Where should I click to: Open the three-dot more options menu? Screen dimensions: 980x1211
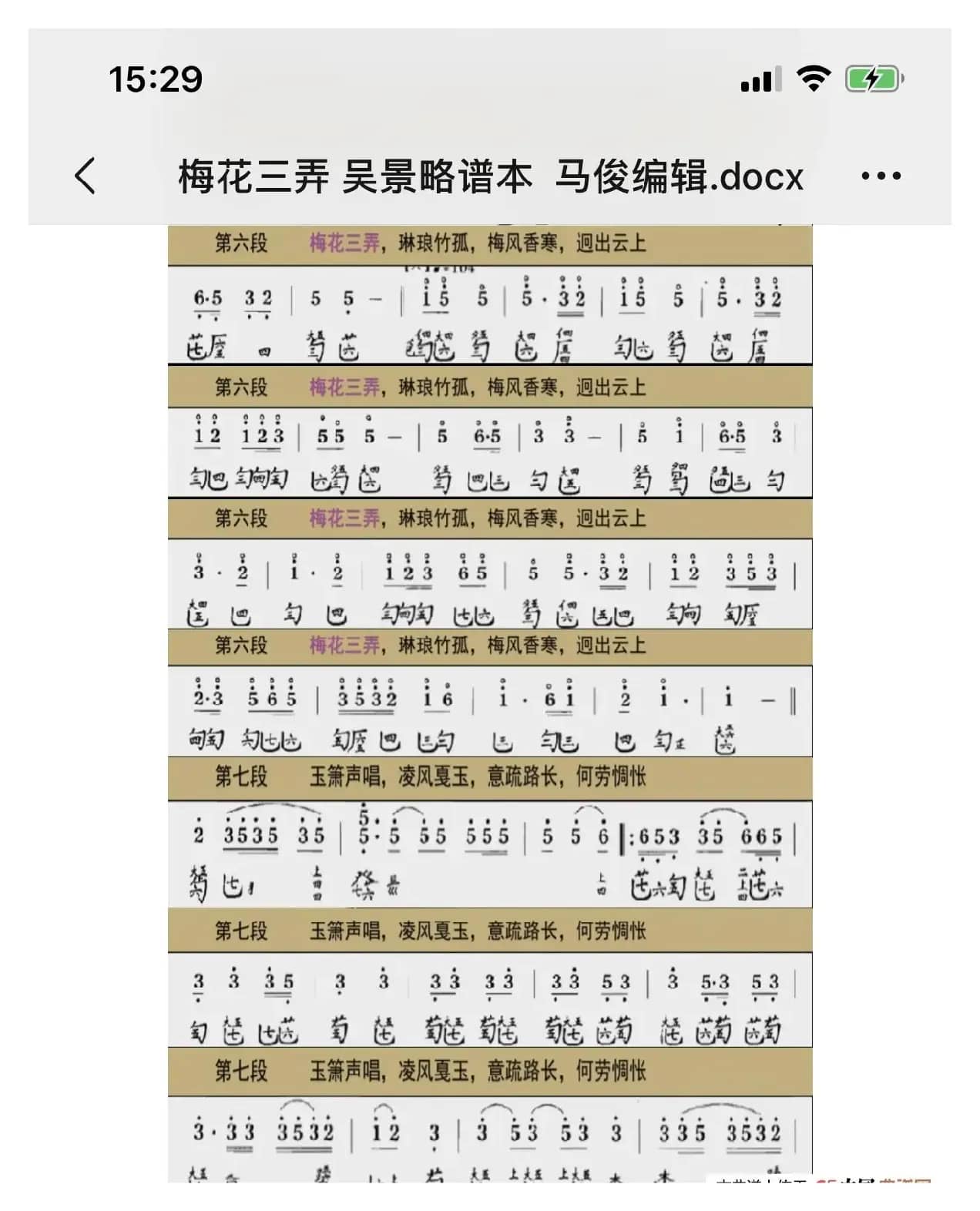coord(881,176)
